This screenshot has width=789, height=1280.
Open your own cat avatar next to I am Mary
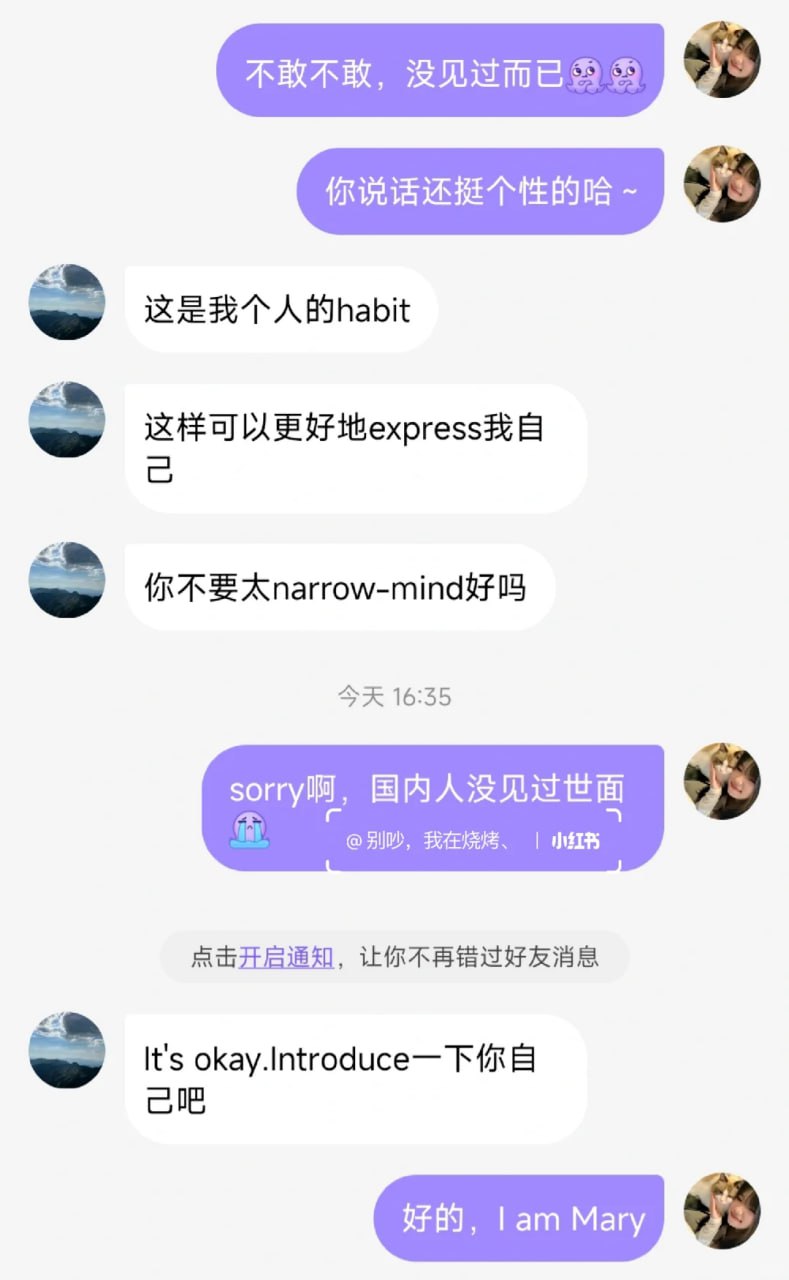pos(722,1210)
